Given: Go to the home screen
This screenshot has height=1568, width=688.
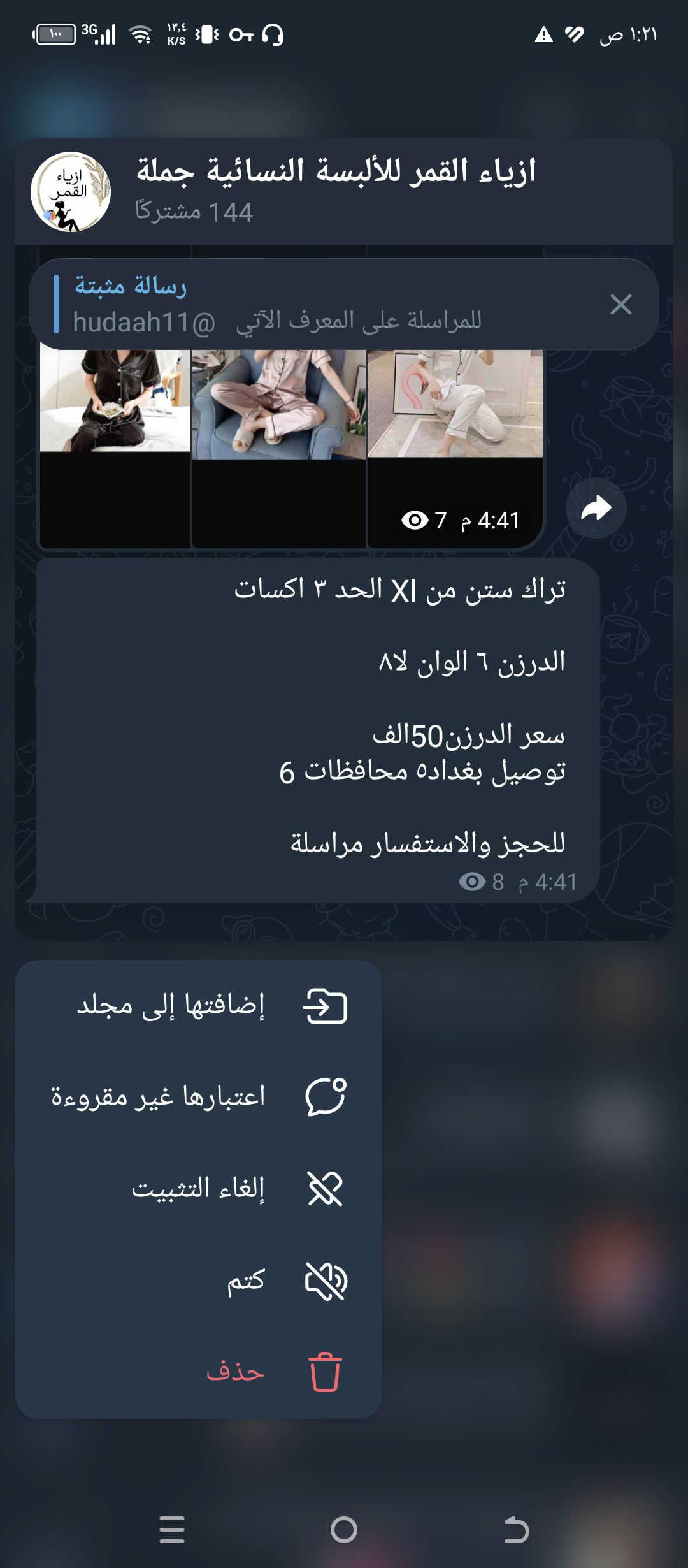Looking at the screenshot, I should click(344, 1530).
